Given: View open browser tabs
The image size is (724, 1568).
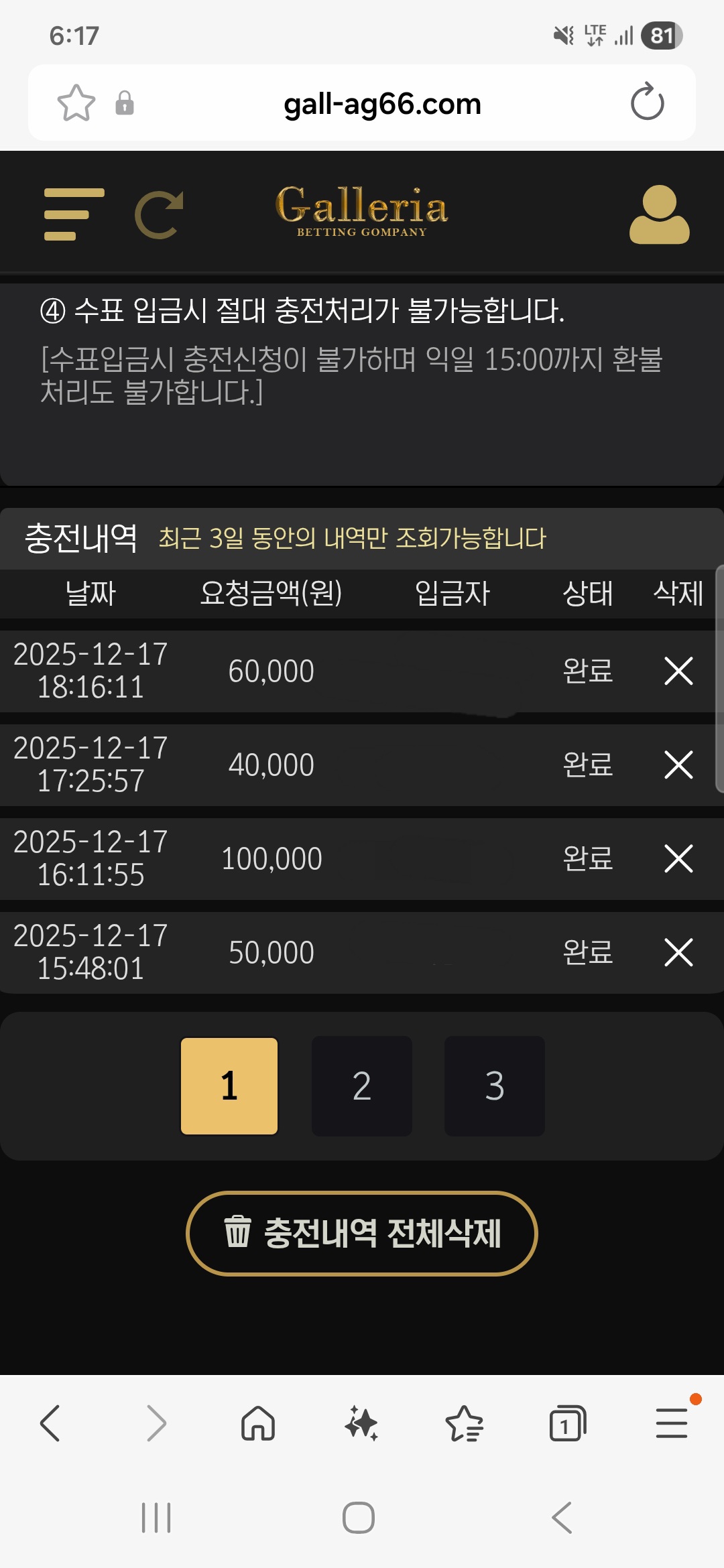Looking at the screenshot, I should [x=568, y=1423].
